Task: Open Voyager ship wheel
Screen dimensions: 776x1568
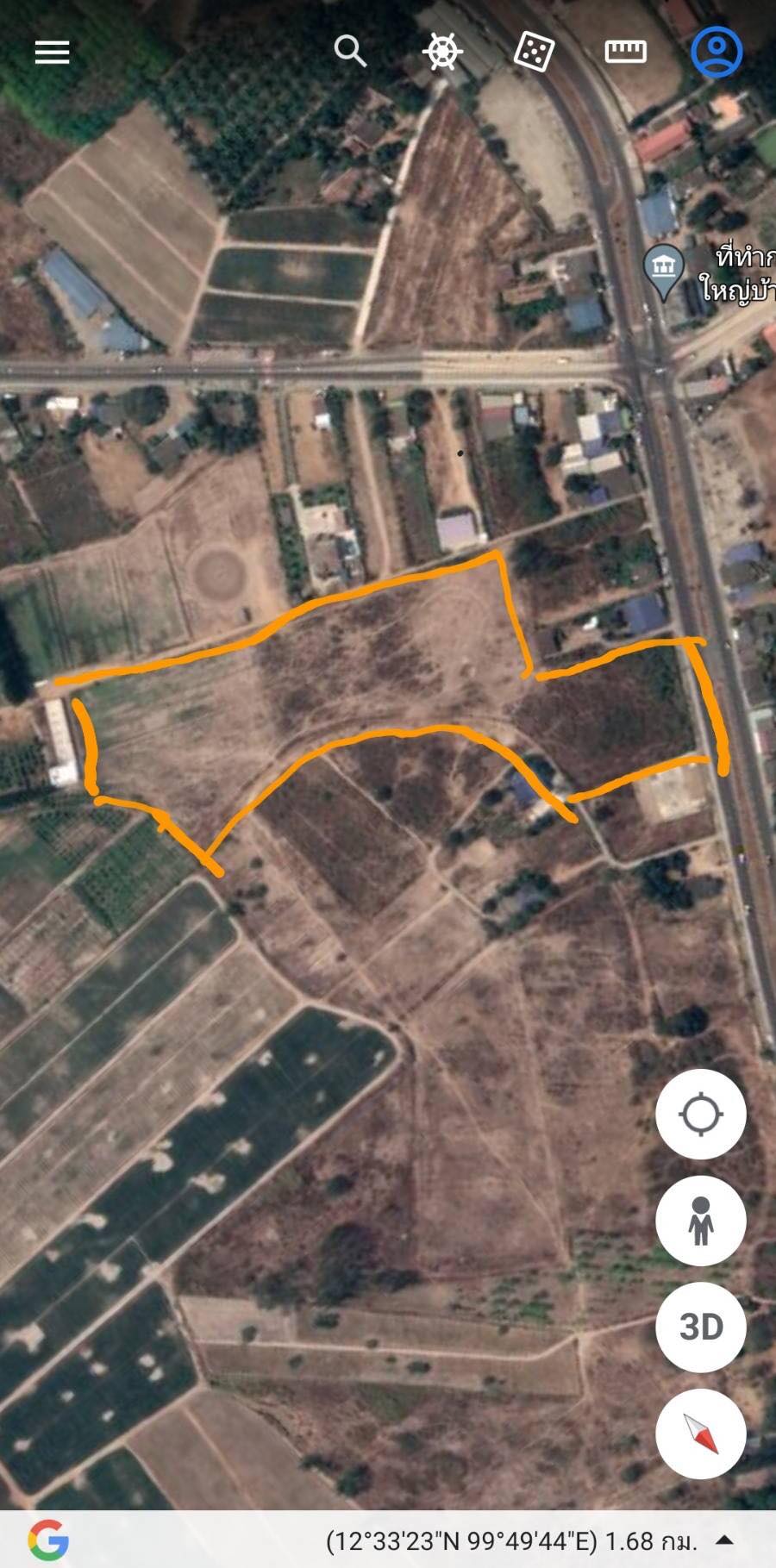Action: [x=442, y=52]
